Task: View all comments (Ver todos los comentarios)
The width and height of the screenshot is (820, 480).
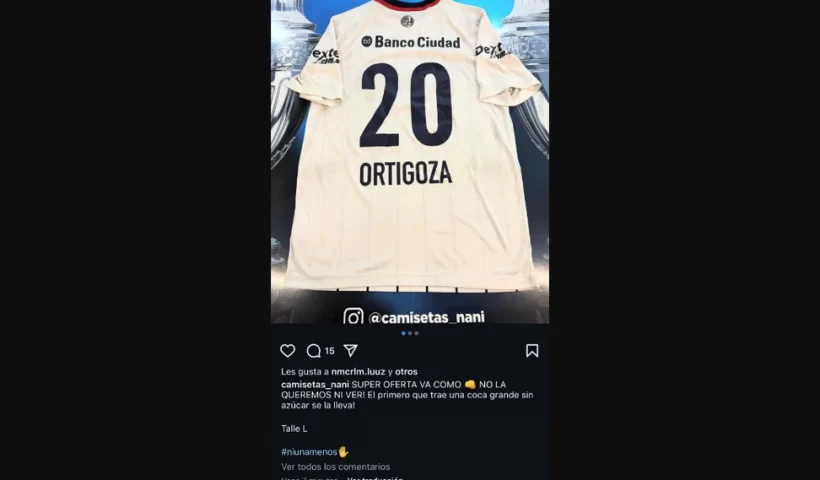Action: tap(335, 467)
